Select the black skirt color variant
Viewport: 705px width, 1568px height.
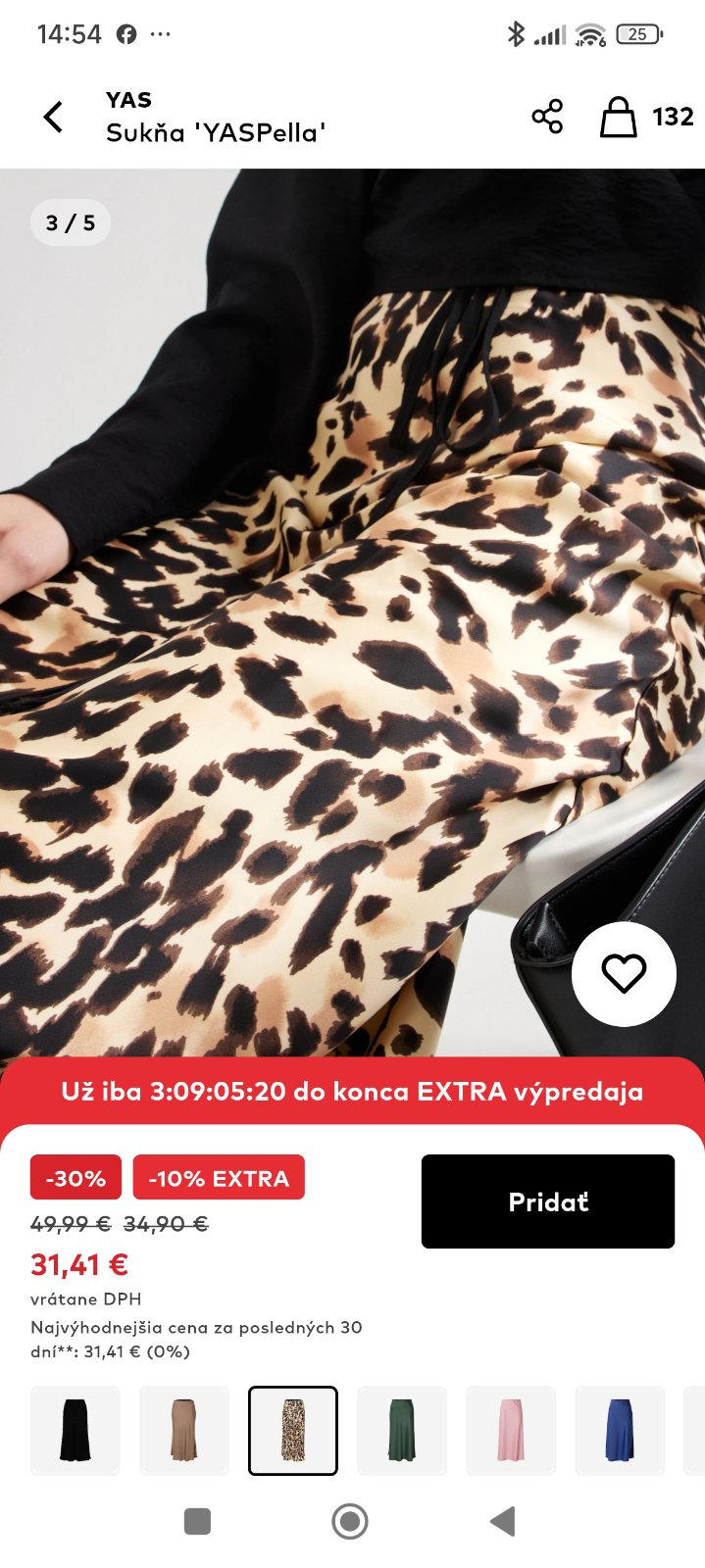76,1430
